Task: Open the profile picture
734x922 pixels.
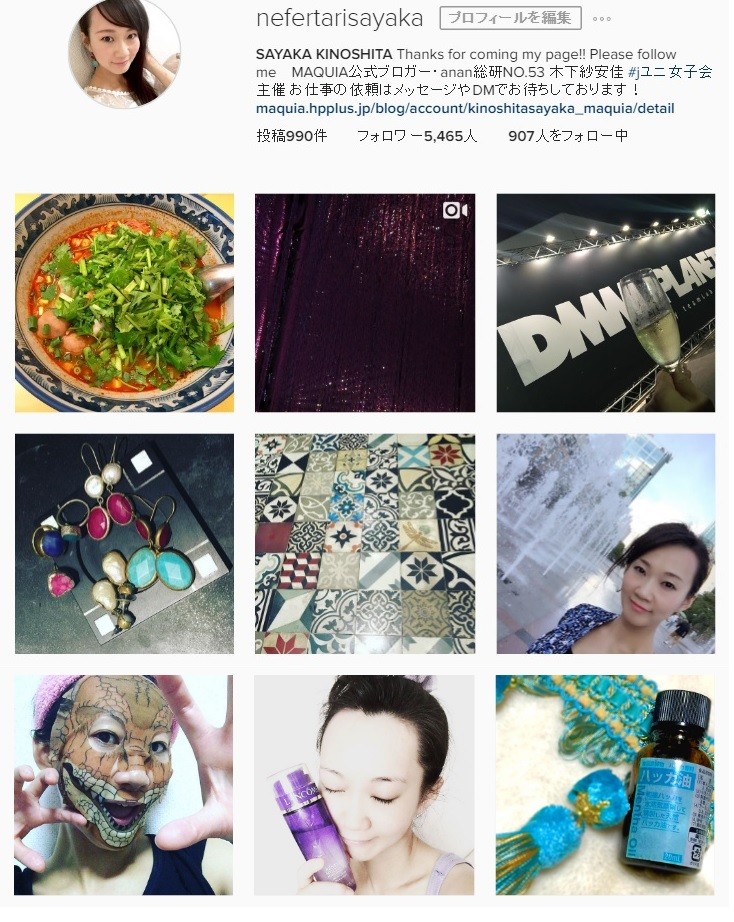Action: point(124,53)
